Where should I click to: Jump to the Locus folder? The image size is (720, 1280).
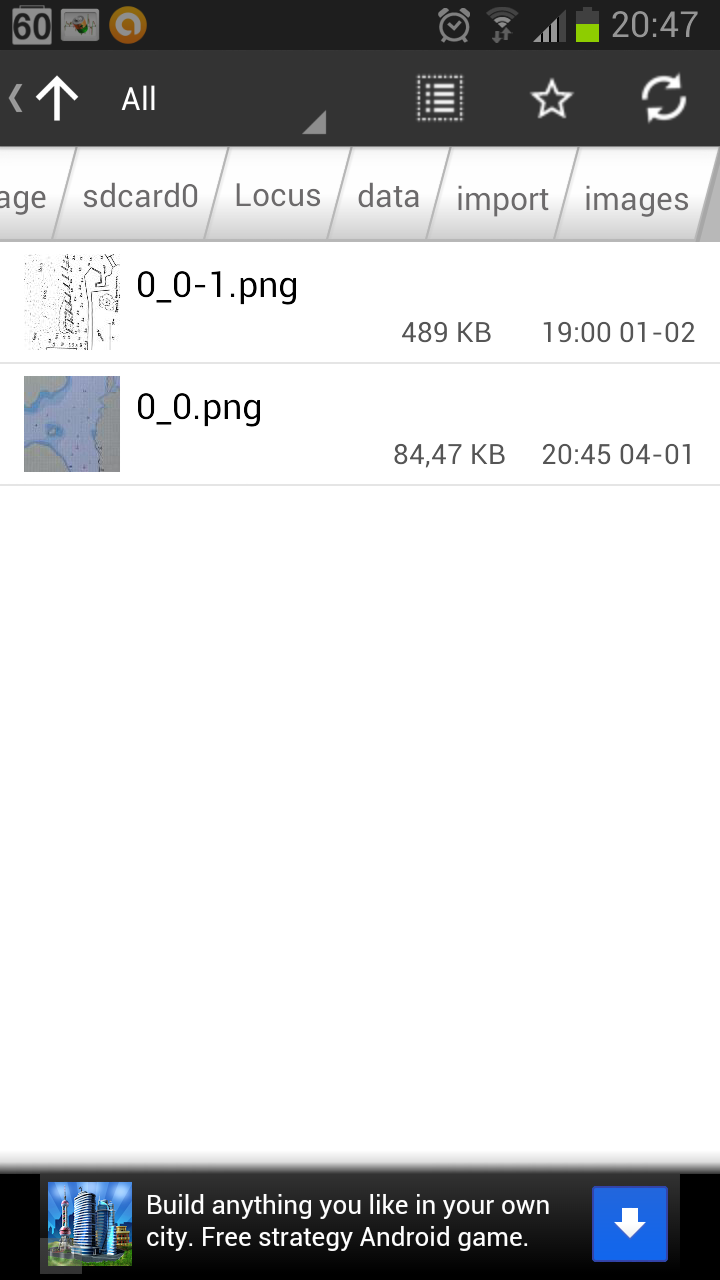point(277,196)
